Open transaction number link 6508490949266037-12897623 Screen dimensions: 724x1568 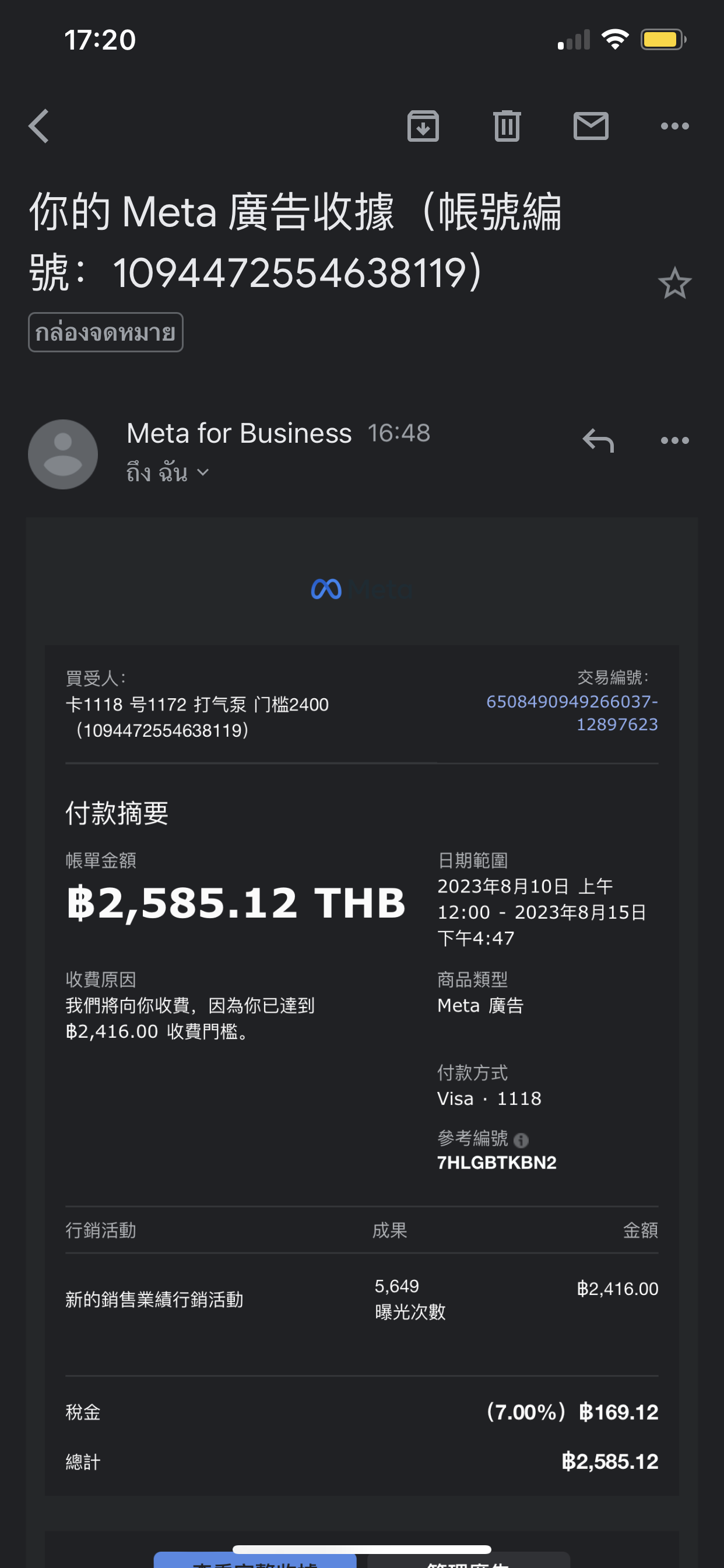[572, 713]
